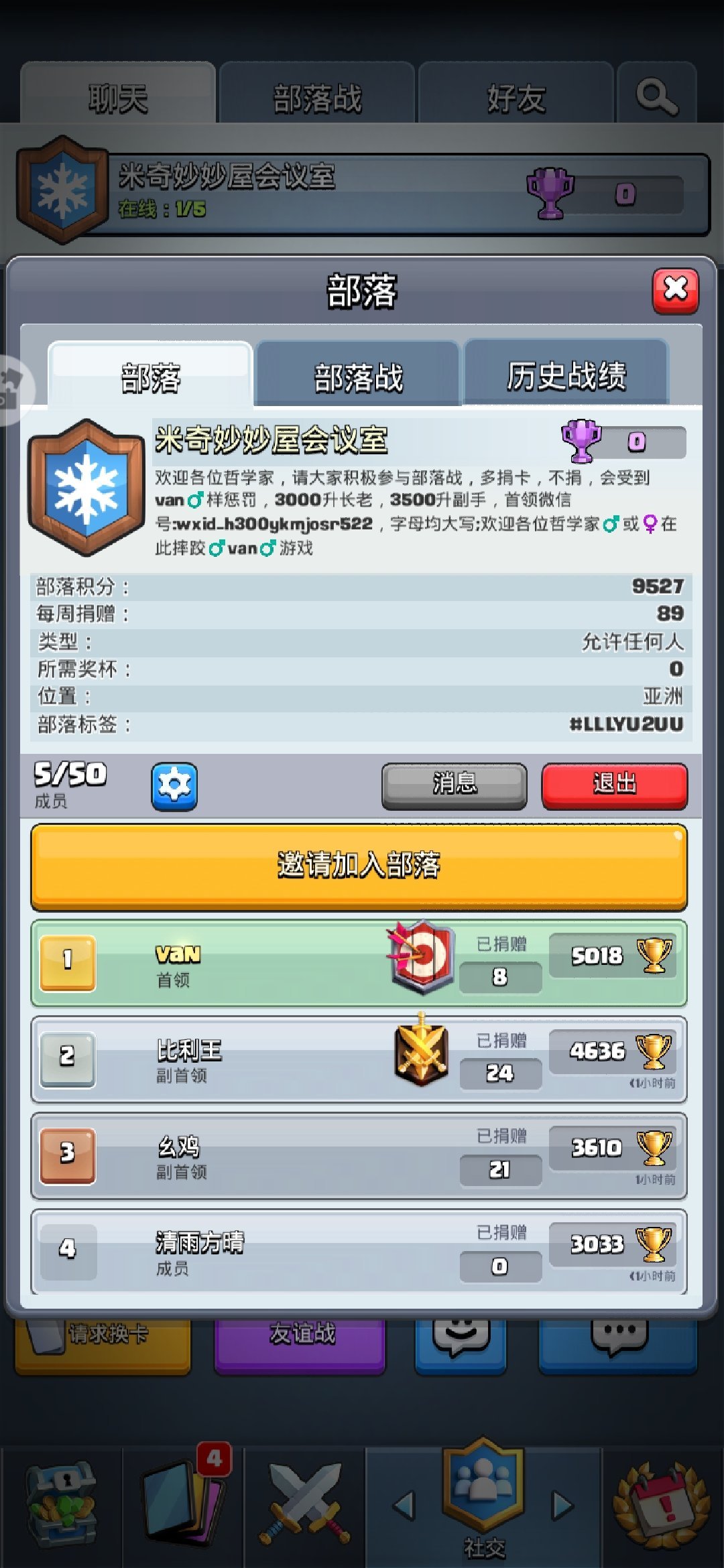Tap the 消息 message button
Image resolution: width=724 pixels, height=1568 pixels.
454,785
